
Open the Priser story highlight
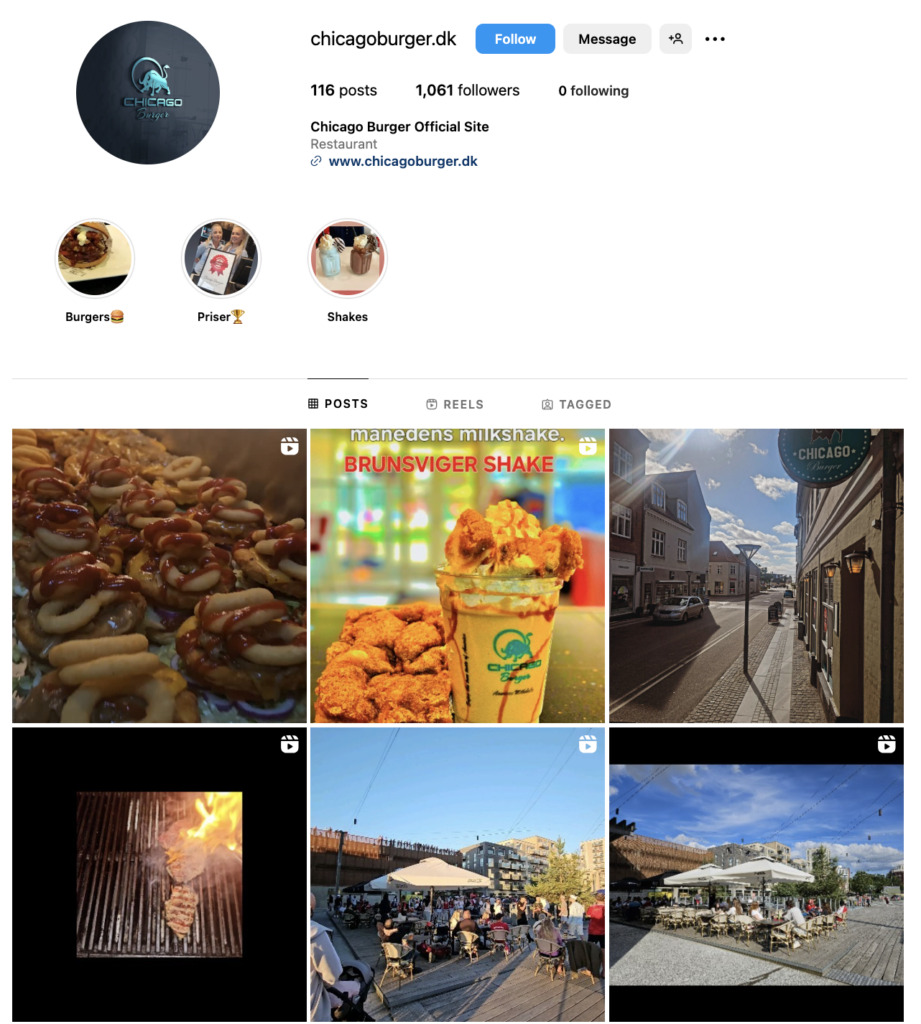click(x=221, y=259)
